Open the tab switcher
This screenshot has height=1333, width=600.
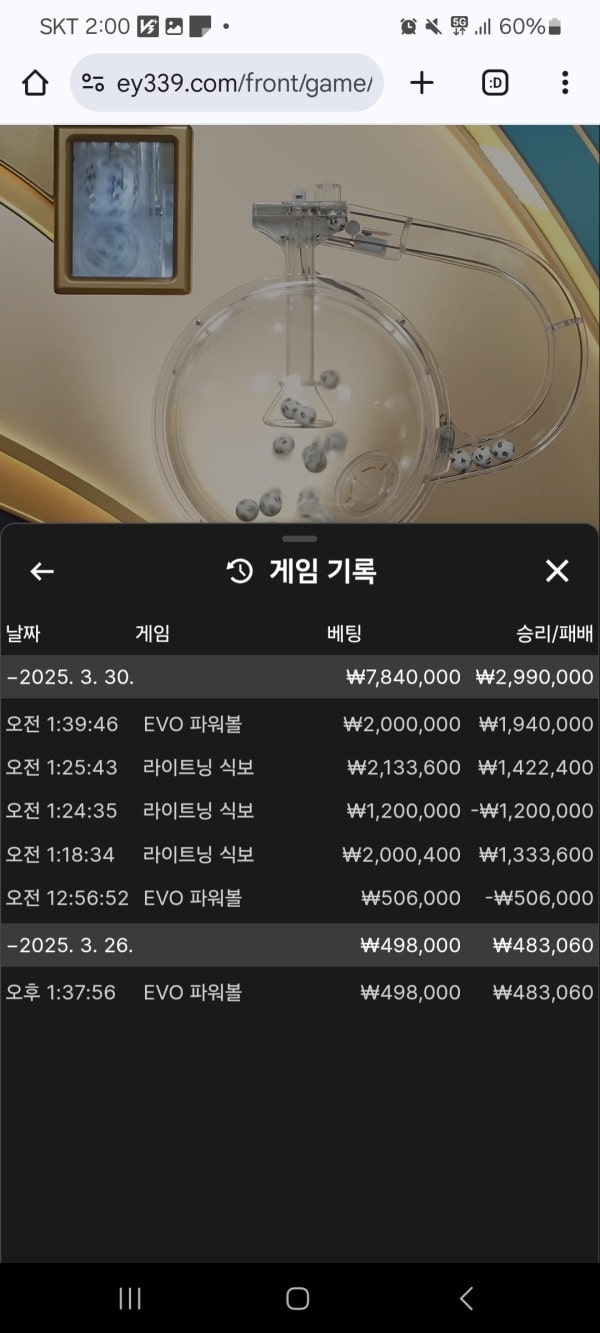[x=495, y=83]
